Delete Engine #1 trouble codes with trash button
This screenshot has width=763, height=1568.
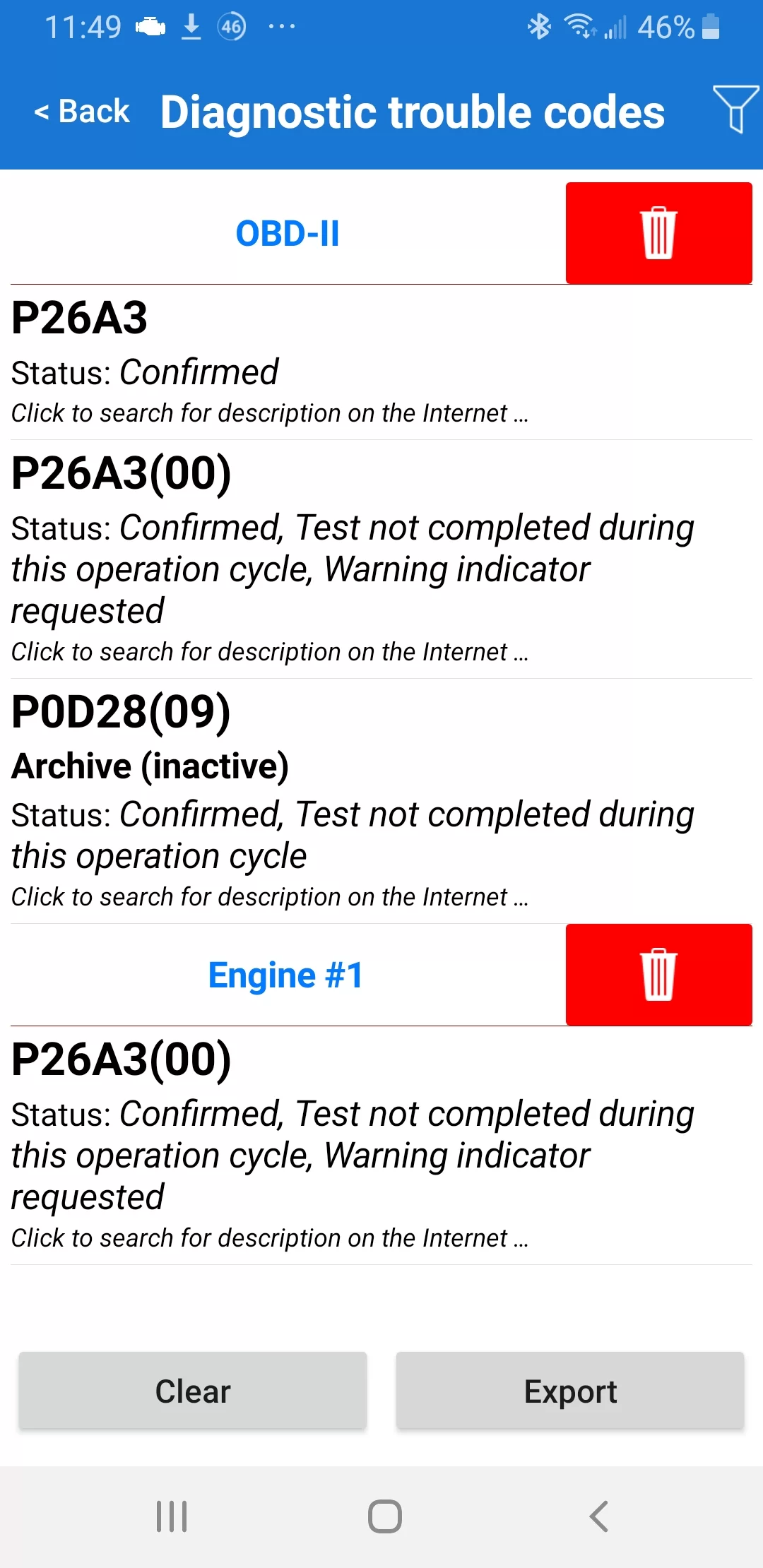click(x=658, y=975)
